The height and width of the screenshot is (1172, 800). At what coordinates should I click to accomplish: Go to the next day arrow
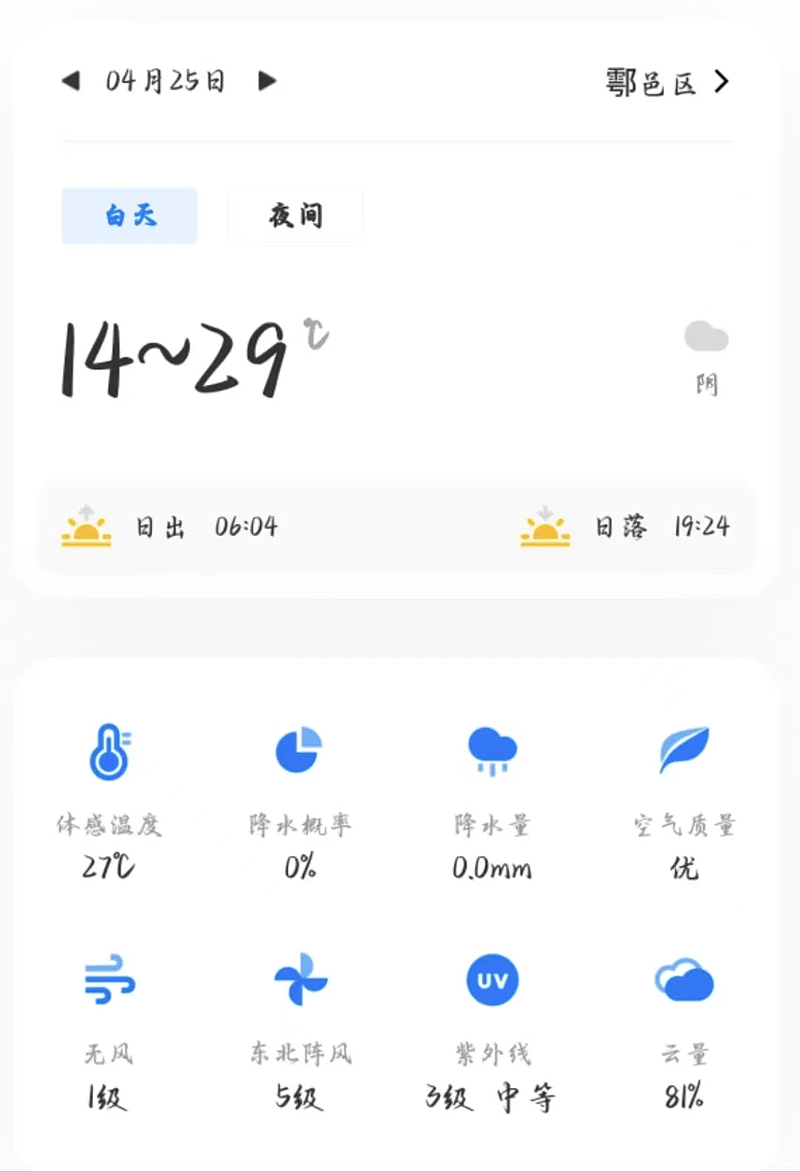pos(267,81)
